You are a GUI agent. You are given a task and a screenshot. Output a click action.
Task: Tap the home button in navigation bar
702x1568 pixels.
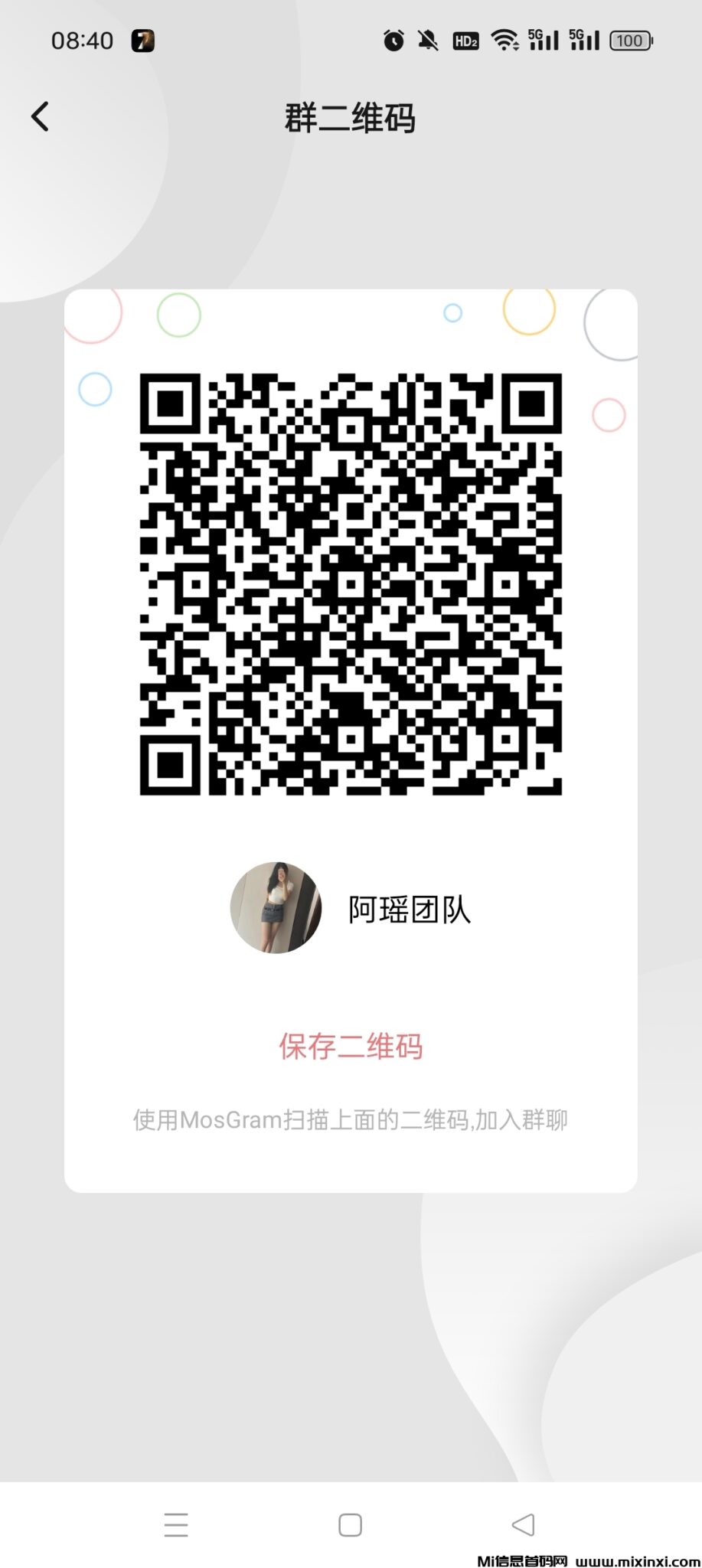pyautogui.click(x=349, y=1525)
